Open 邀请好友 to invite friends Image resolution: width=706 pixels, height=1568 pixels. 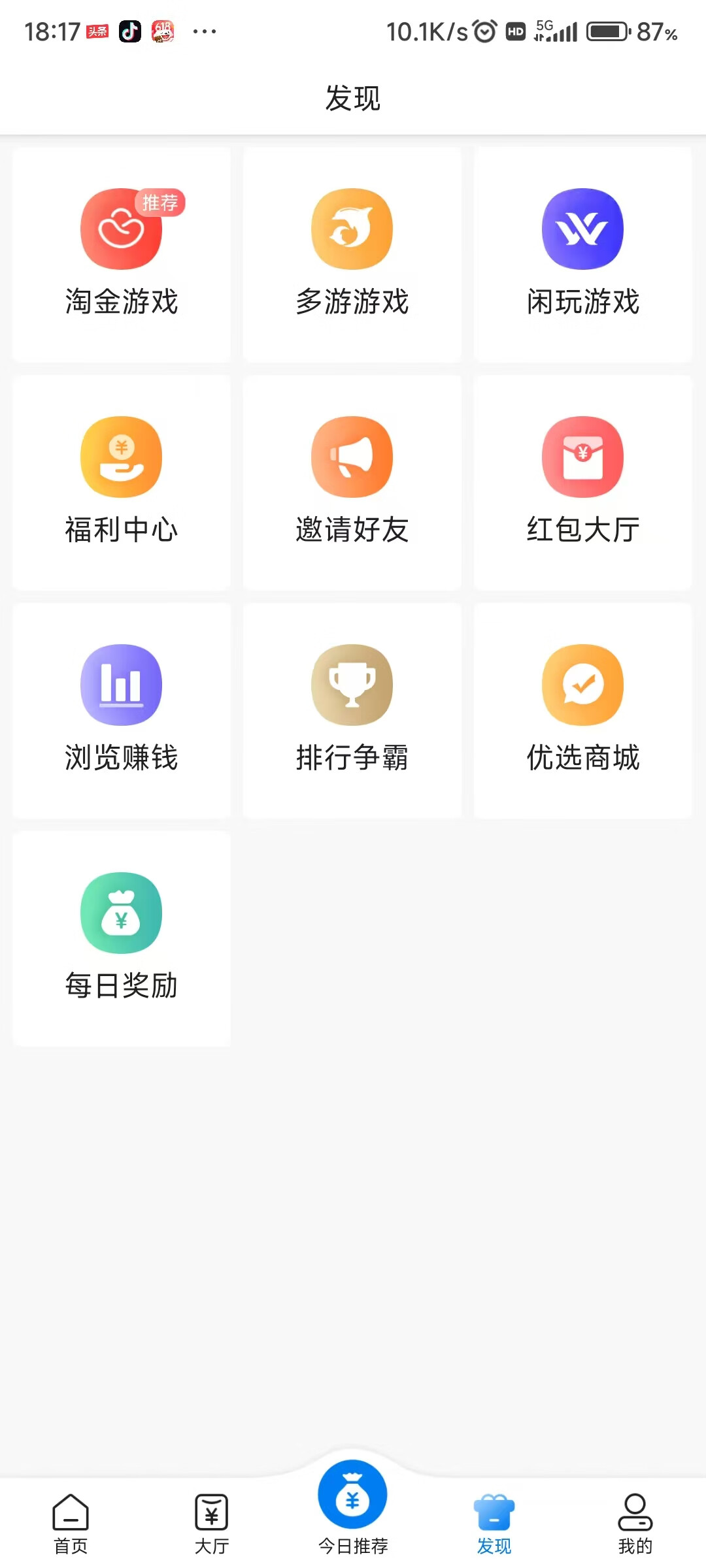pyautogui.click(x=352, y=483)
